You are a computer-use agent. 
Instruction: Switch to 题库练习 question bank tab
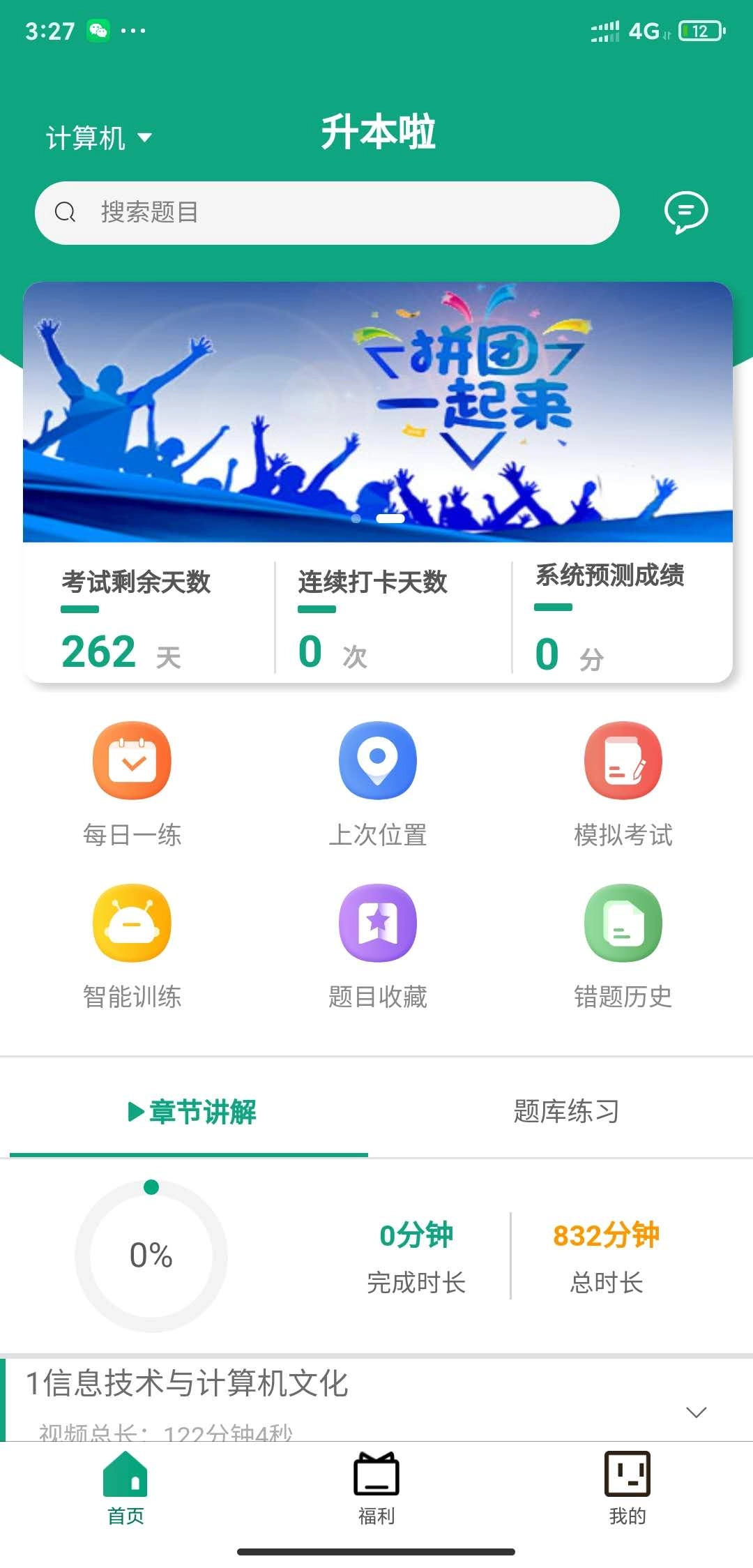565,1113
